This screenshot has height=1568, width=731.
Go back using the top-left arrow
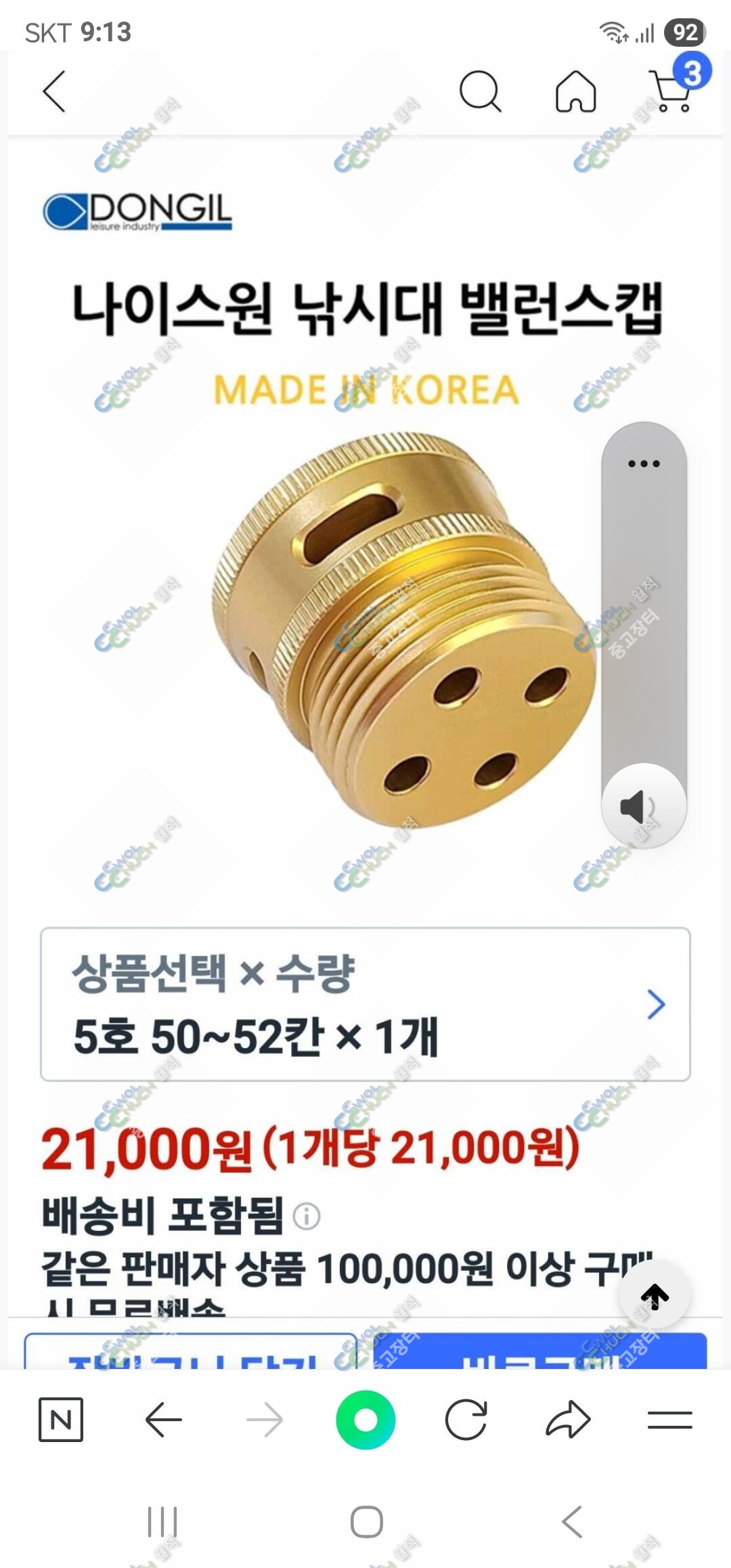(54, 91)
